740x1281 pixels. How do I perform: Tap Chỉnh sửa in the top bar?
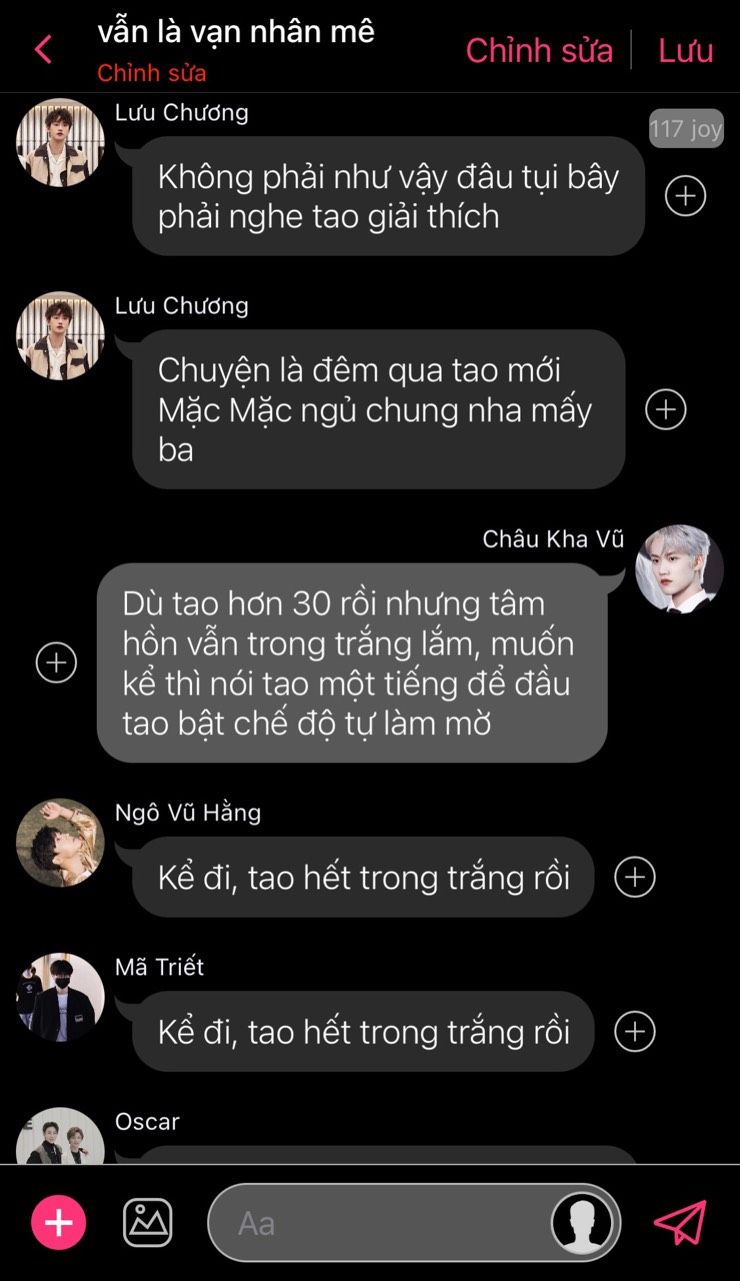coord(539,50)
